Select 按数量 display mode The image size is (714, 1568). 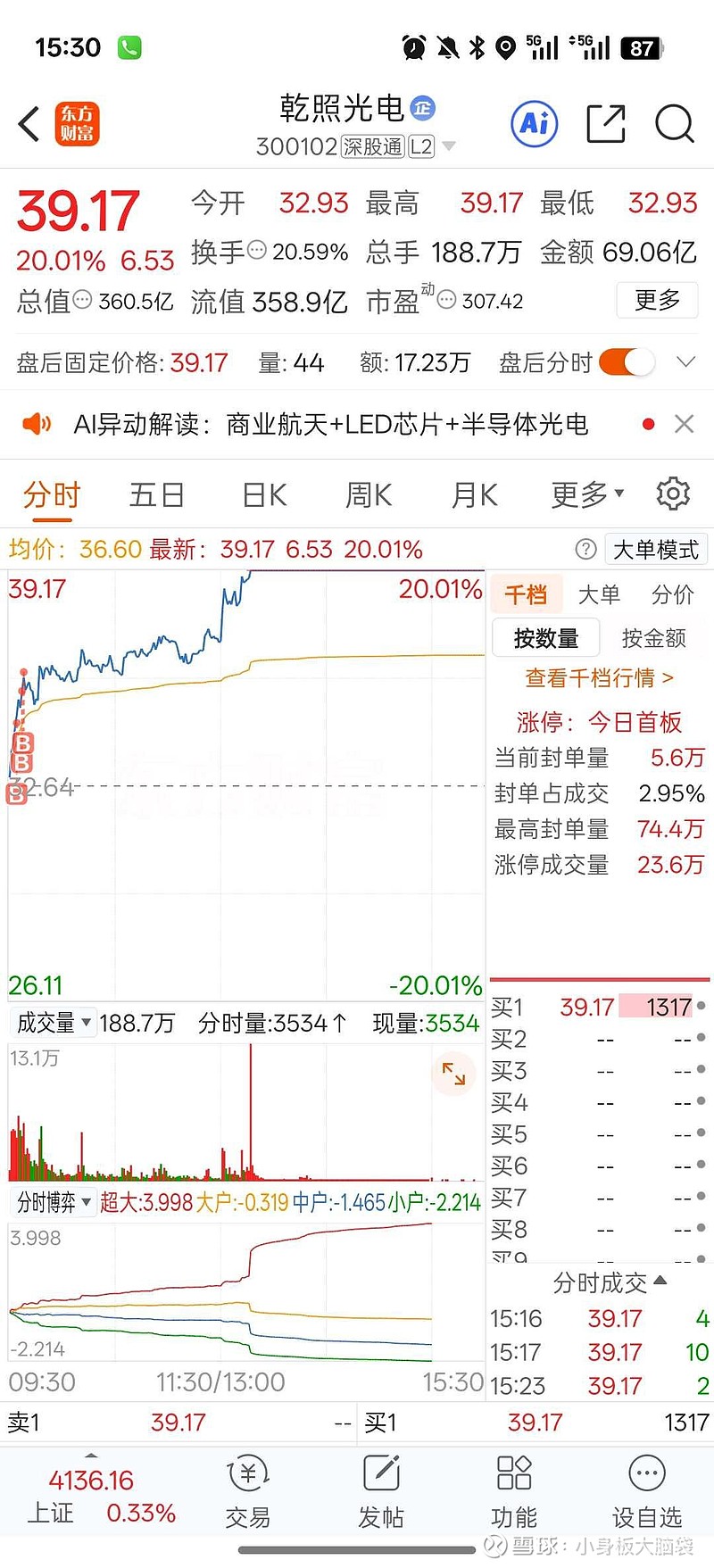pyautogui.click(x=545, y=637)
